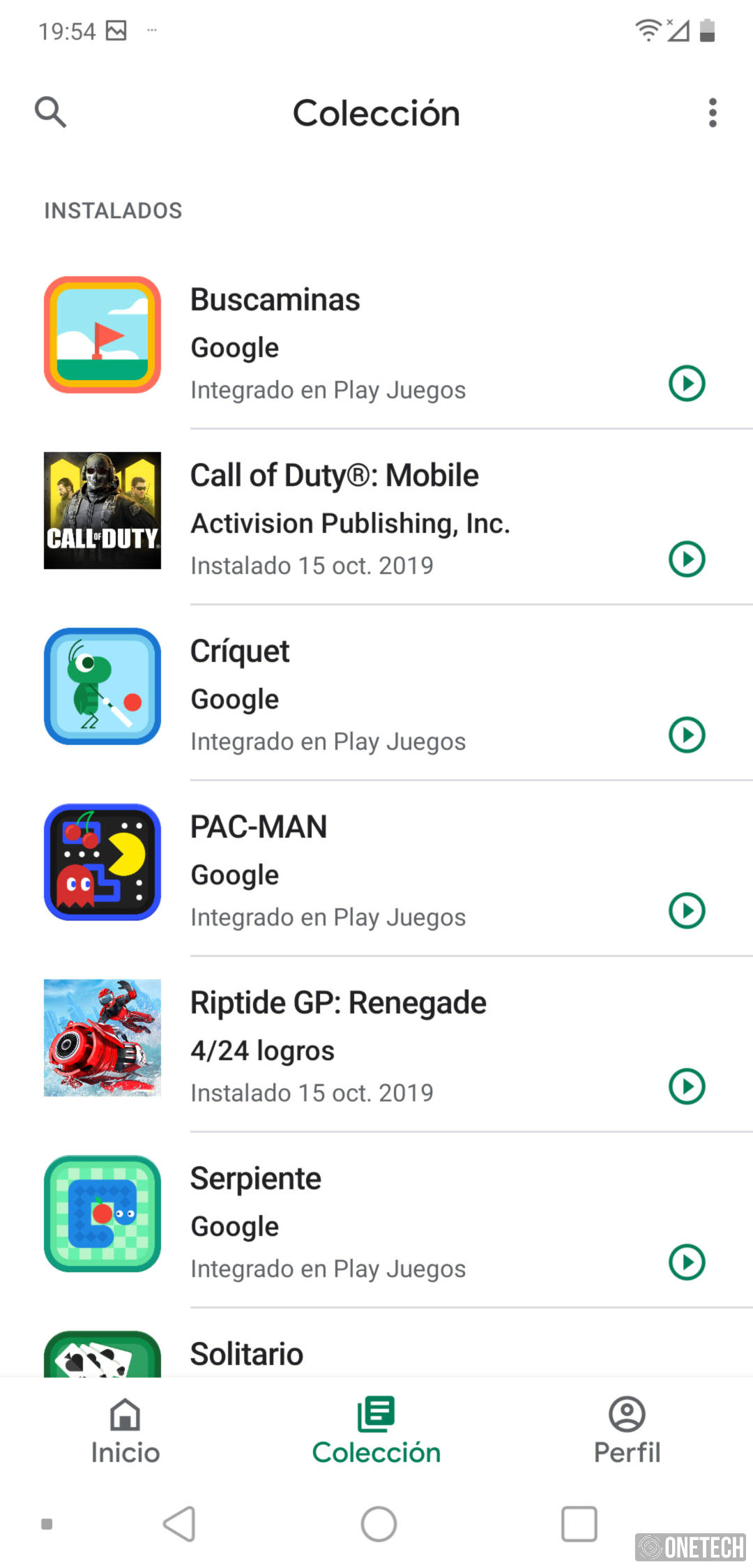The image size is (753, 1568).
Task: Tap the INSTALADOS section header
Action: [112, 210]
